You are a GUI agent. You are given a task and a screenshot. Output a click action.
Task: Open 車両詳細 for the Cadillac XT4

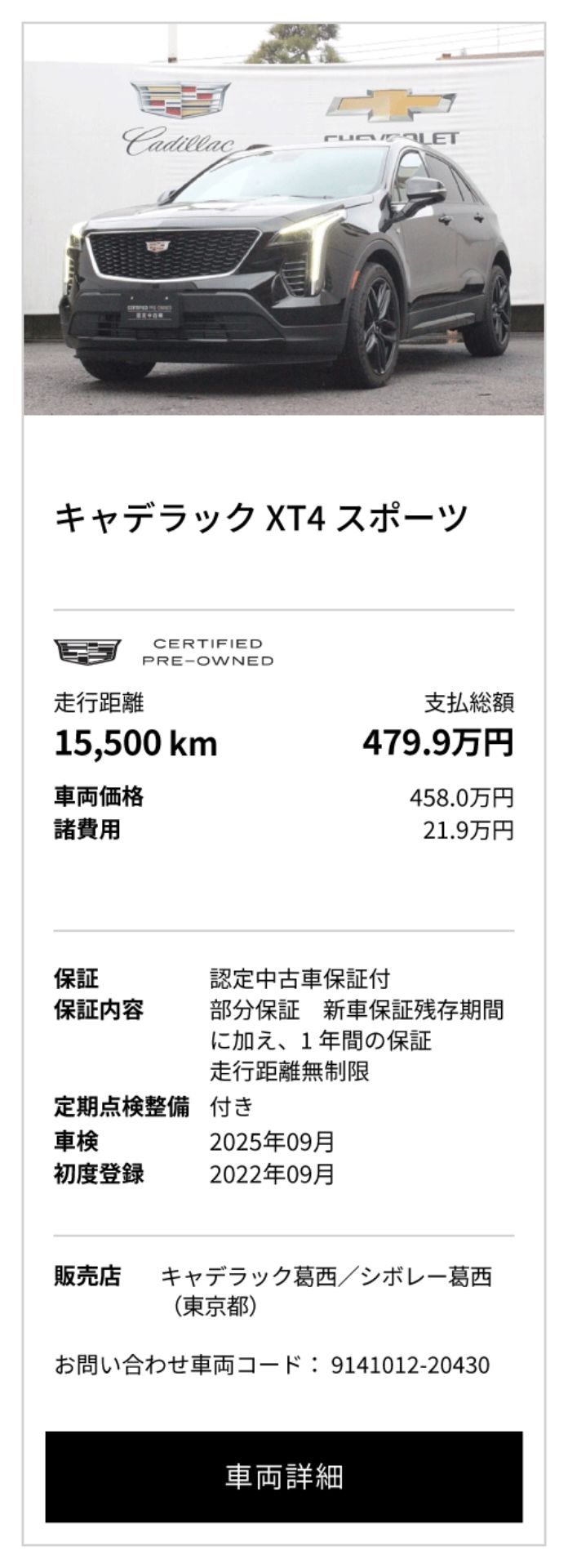(283, 1476)
